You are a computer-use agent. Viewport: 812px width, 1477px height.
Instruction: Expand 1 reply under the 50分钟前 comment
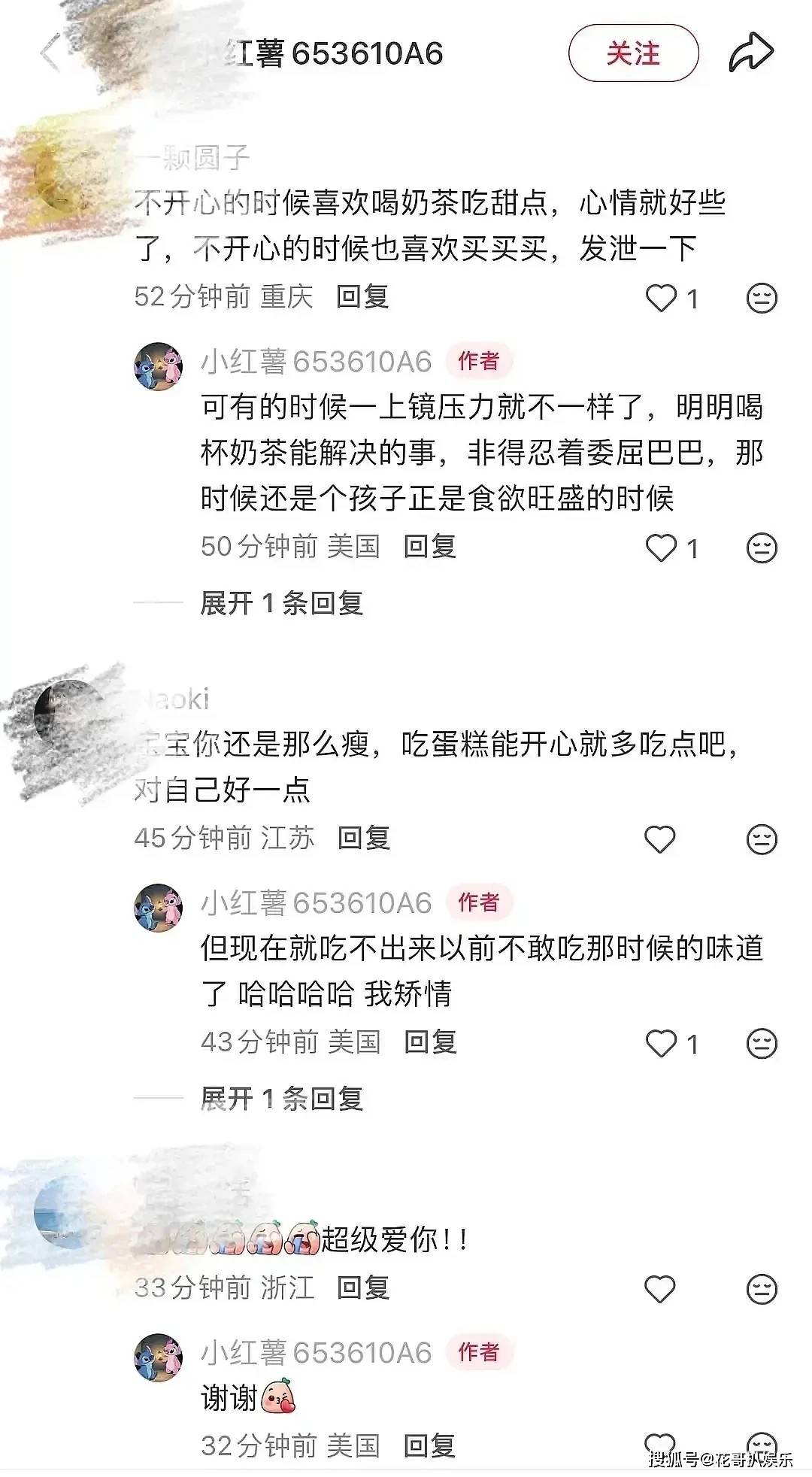(x=281, y=602)
